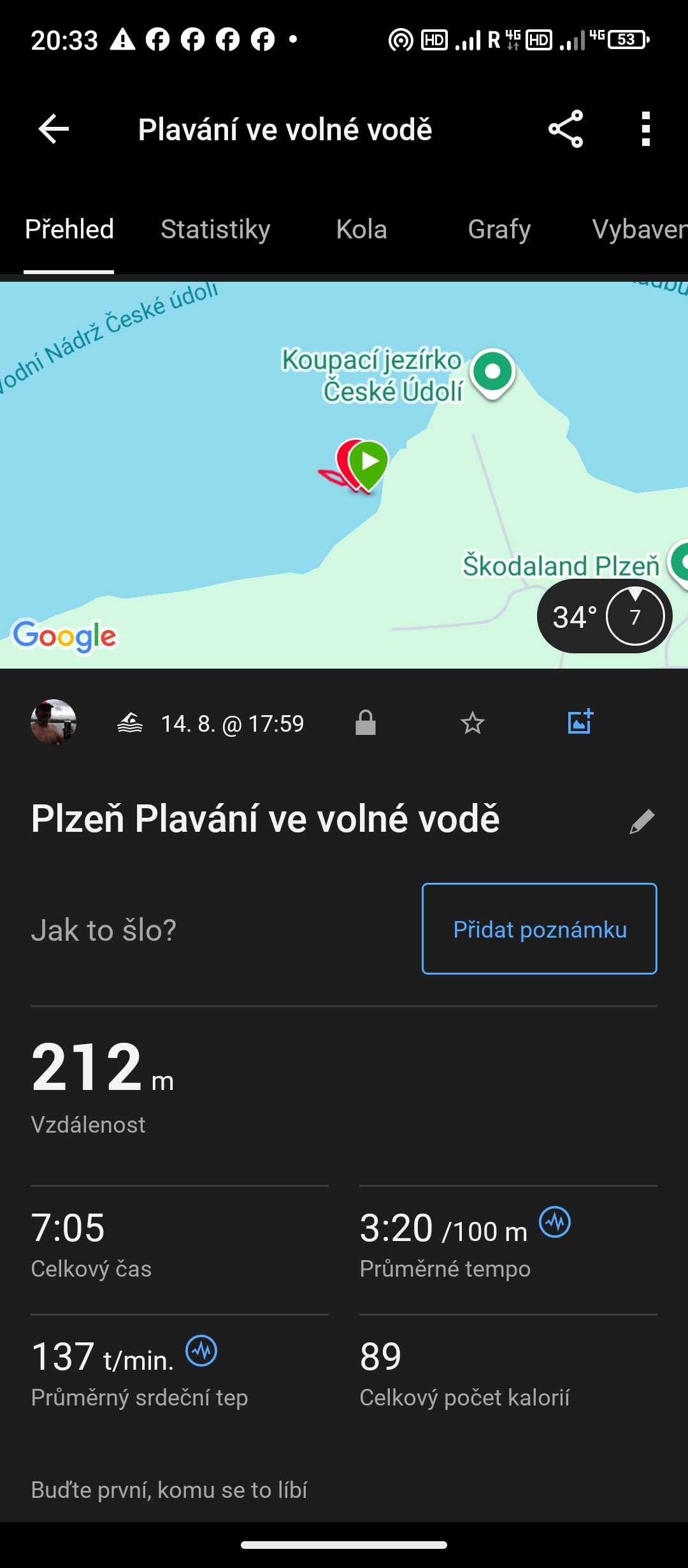Share this swimming activity
Viewport: 688px width, 1568px height.
click(x=566, y=129)
